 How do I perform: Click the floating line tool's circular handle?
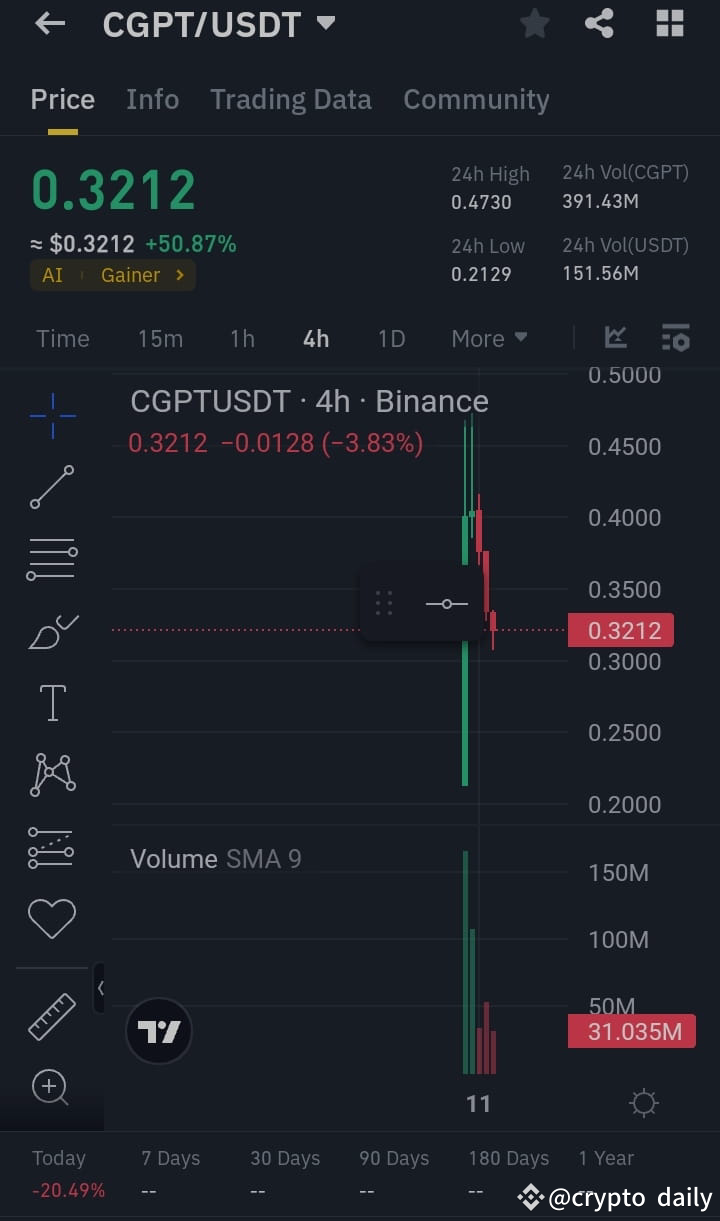446,603
